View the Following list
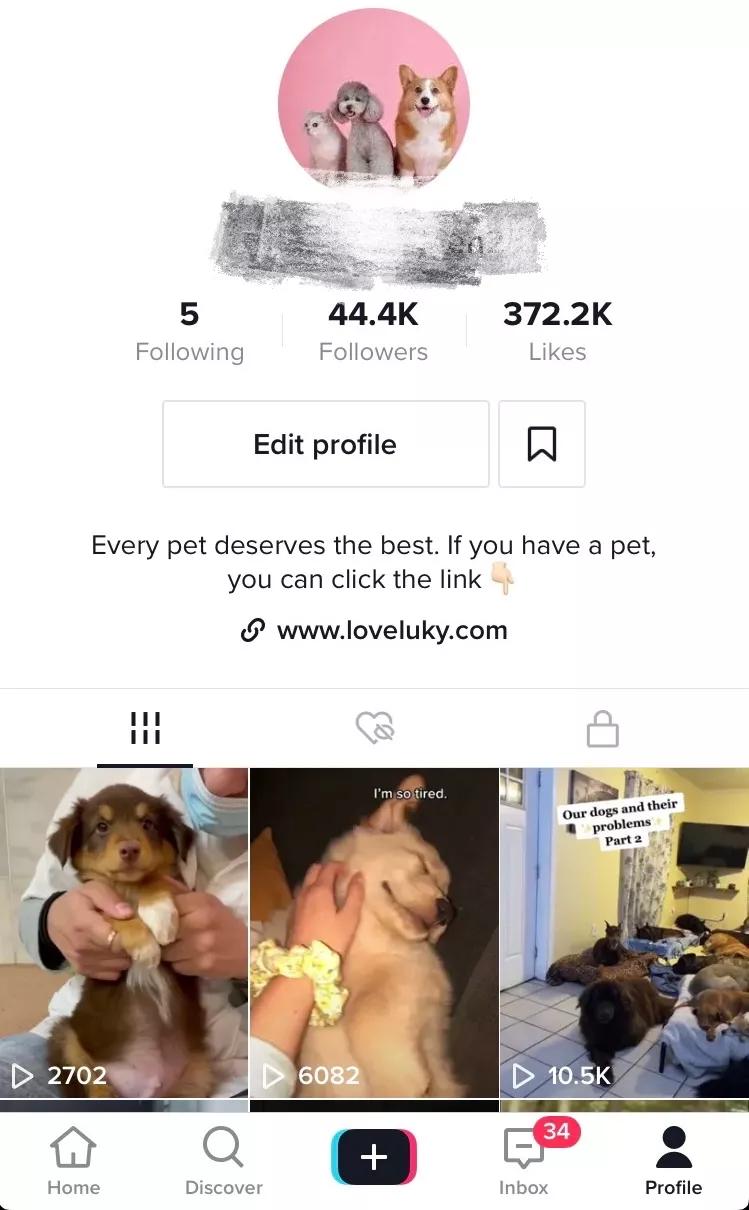749x1210 pixels. pos(189,332)
